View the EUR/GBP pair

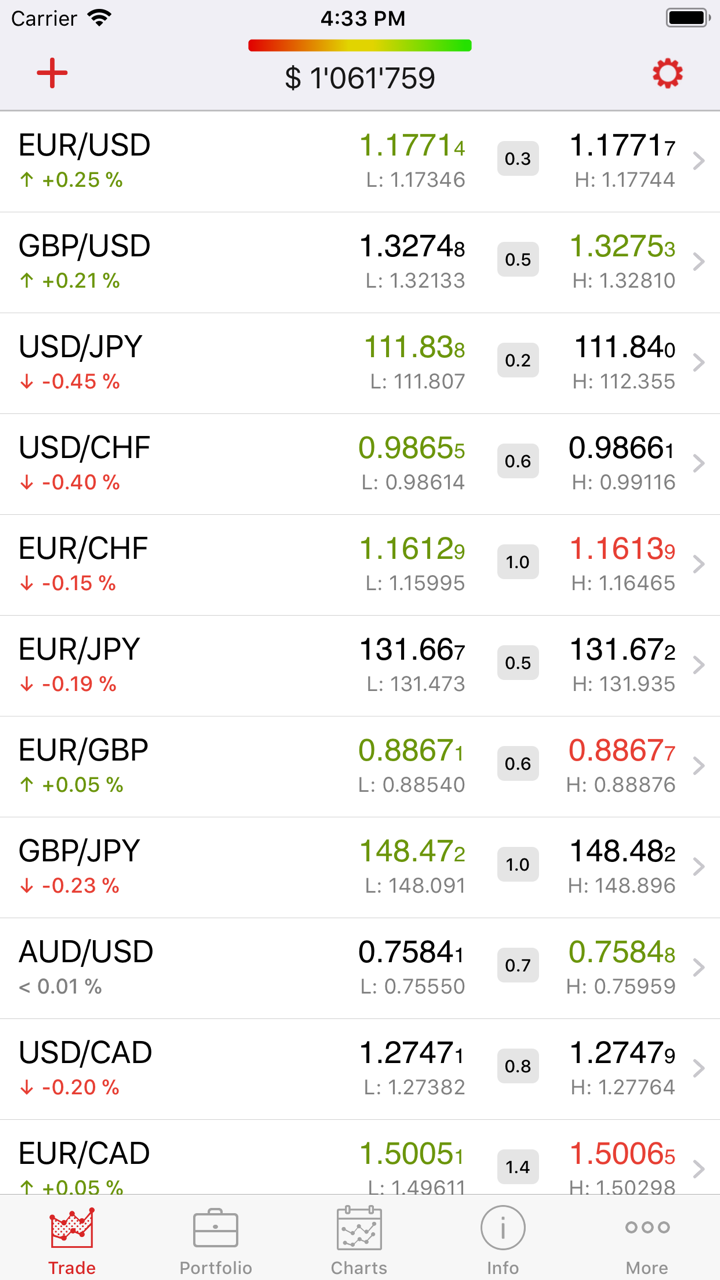click(x=360, y=767)
